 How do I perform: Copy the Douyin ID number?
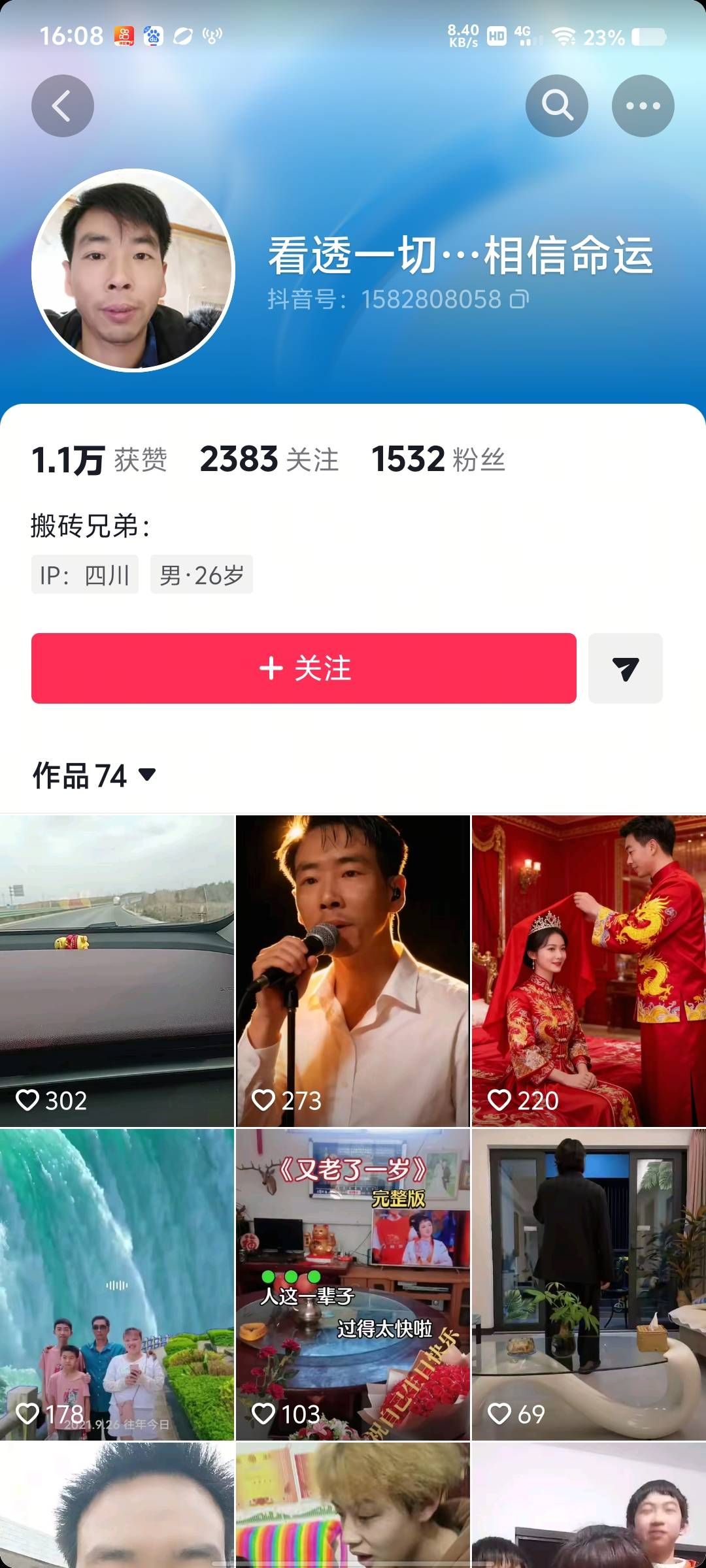520,300
